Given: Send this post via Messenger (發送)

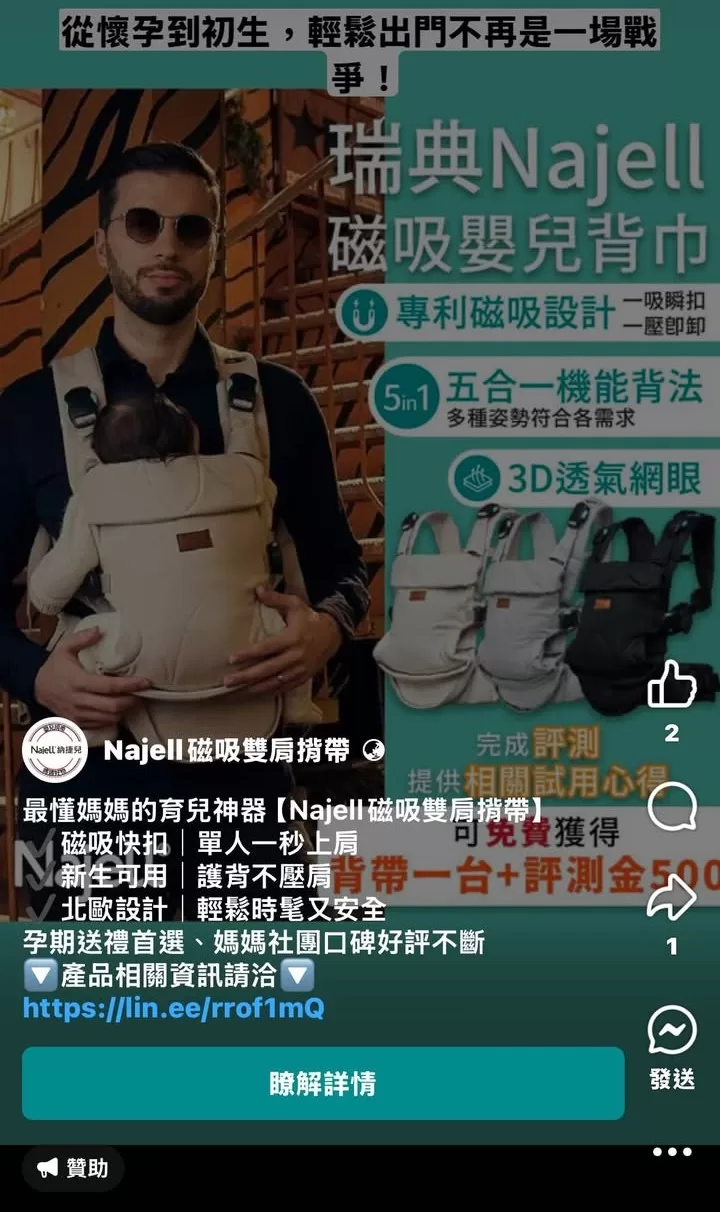Looking at the screenshot, I should [671, 1031].
